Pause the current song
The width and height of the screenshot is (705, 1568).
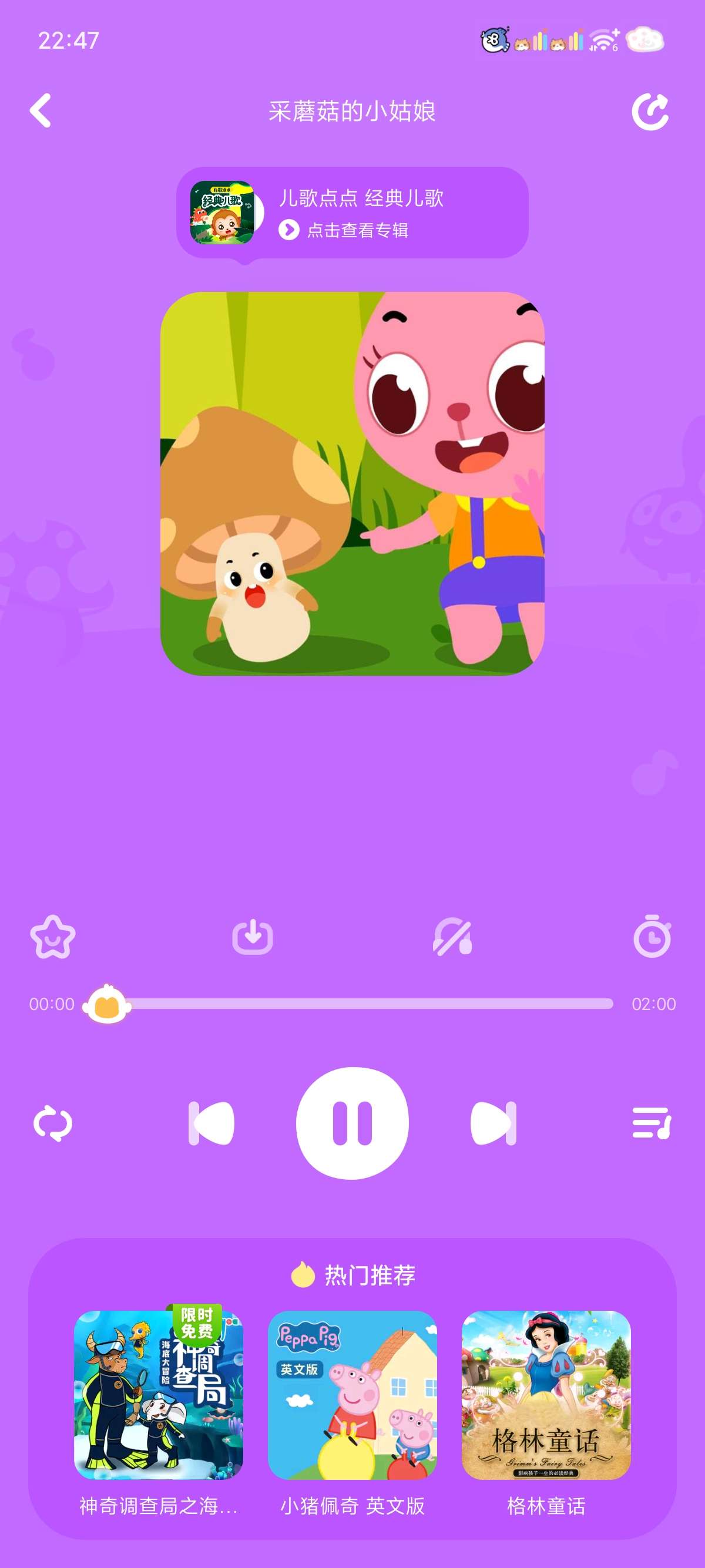click(x=352, y=1123)
